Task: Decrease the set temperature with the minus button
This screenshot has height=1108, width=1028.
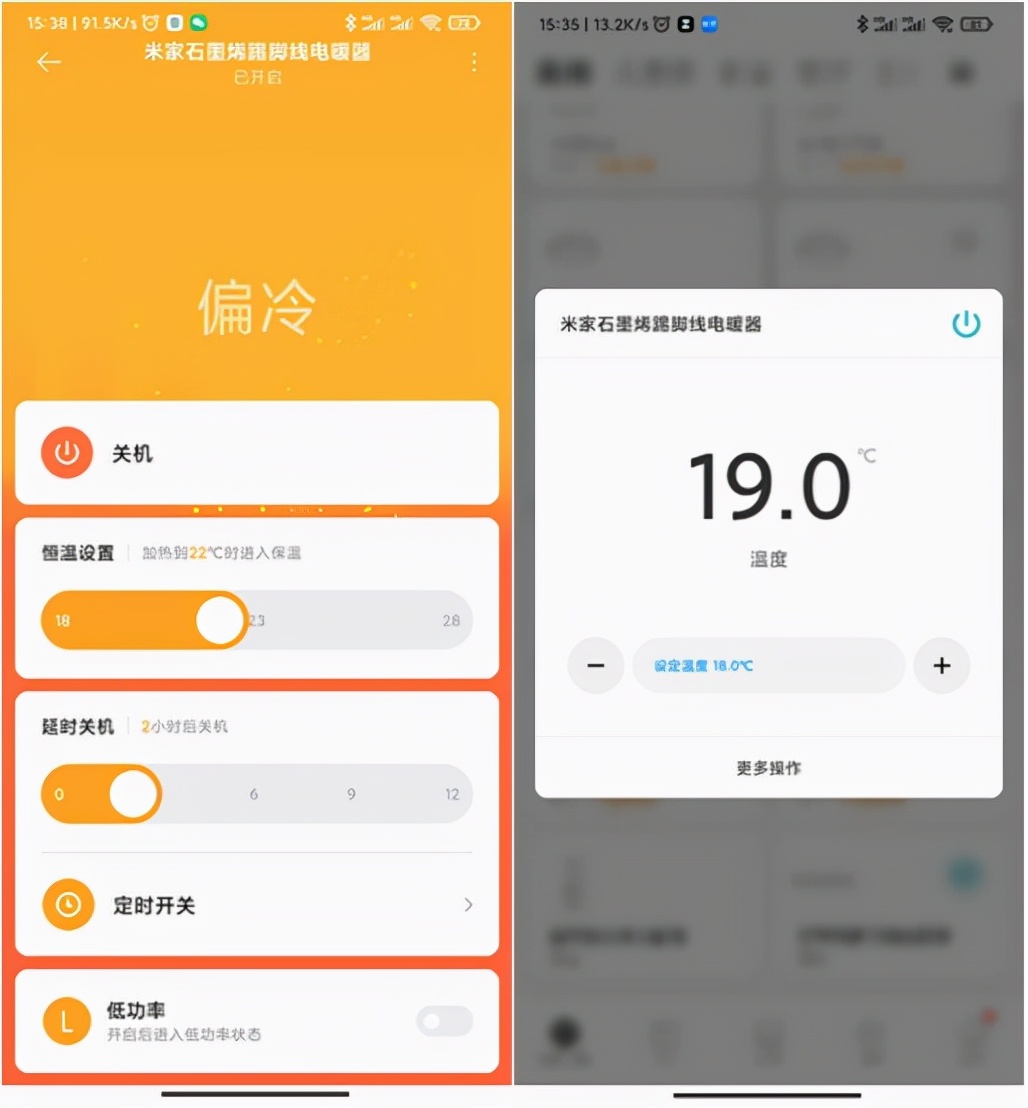Action: [x=596, y=665]
